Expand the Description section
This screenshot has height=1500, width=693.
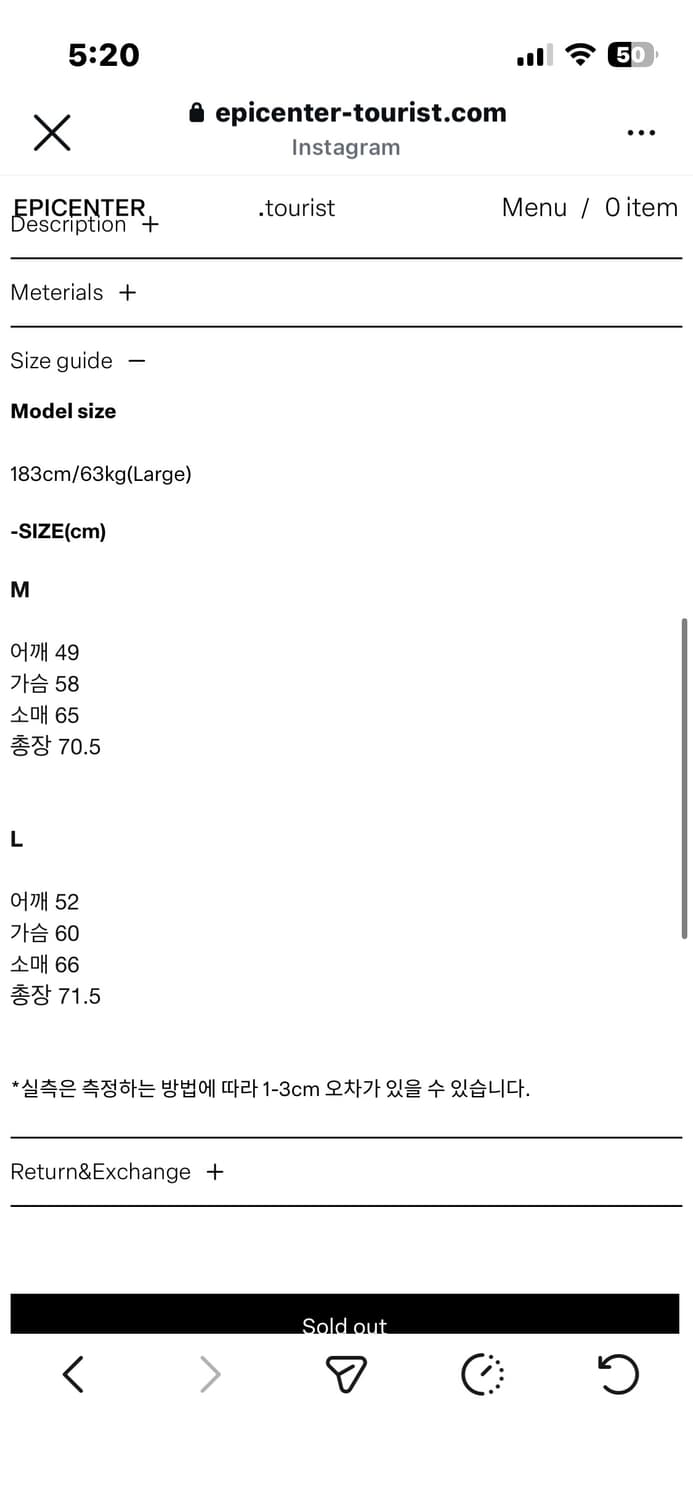(84, 225)
